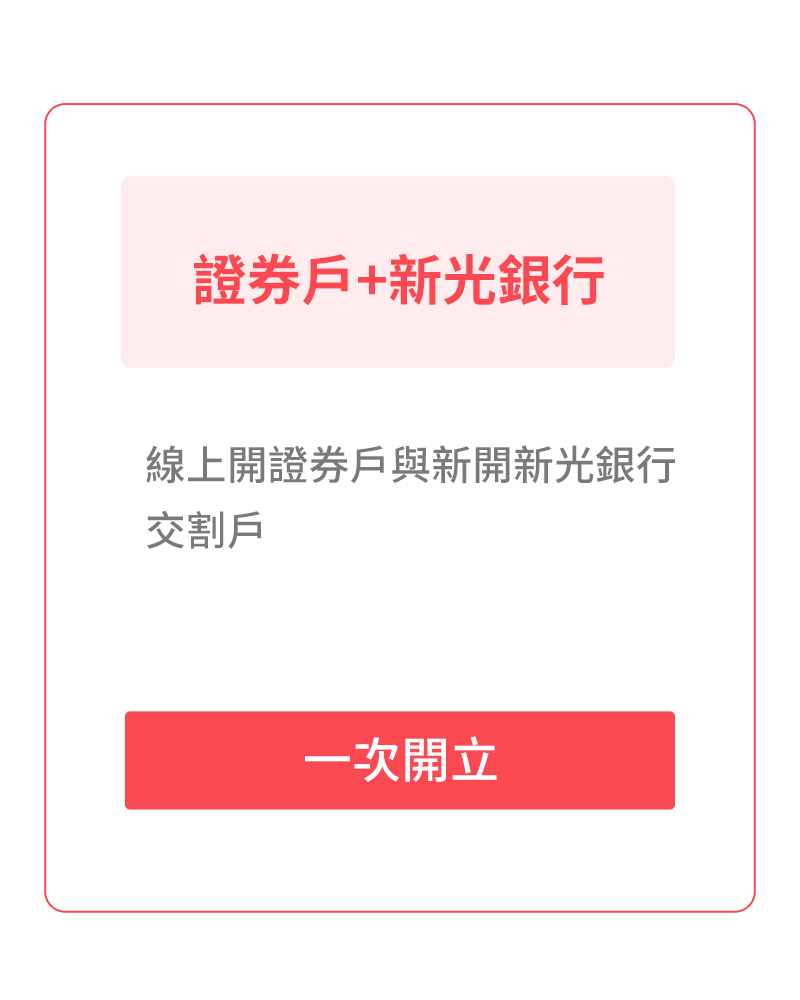
Task: Click 一次開立 to start account opening
Action: (x=400, y=758)
